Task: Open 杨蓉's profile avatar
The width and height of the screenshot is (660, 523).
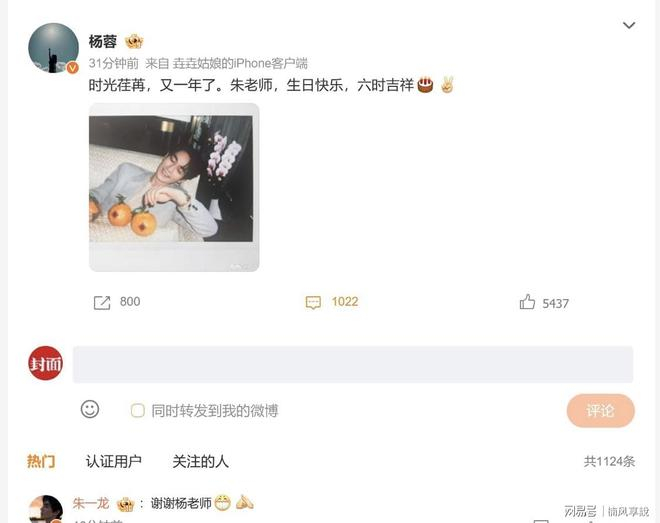Action: (53, 48)
